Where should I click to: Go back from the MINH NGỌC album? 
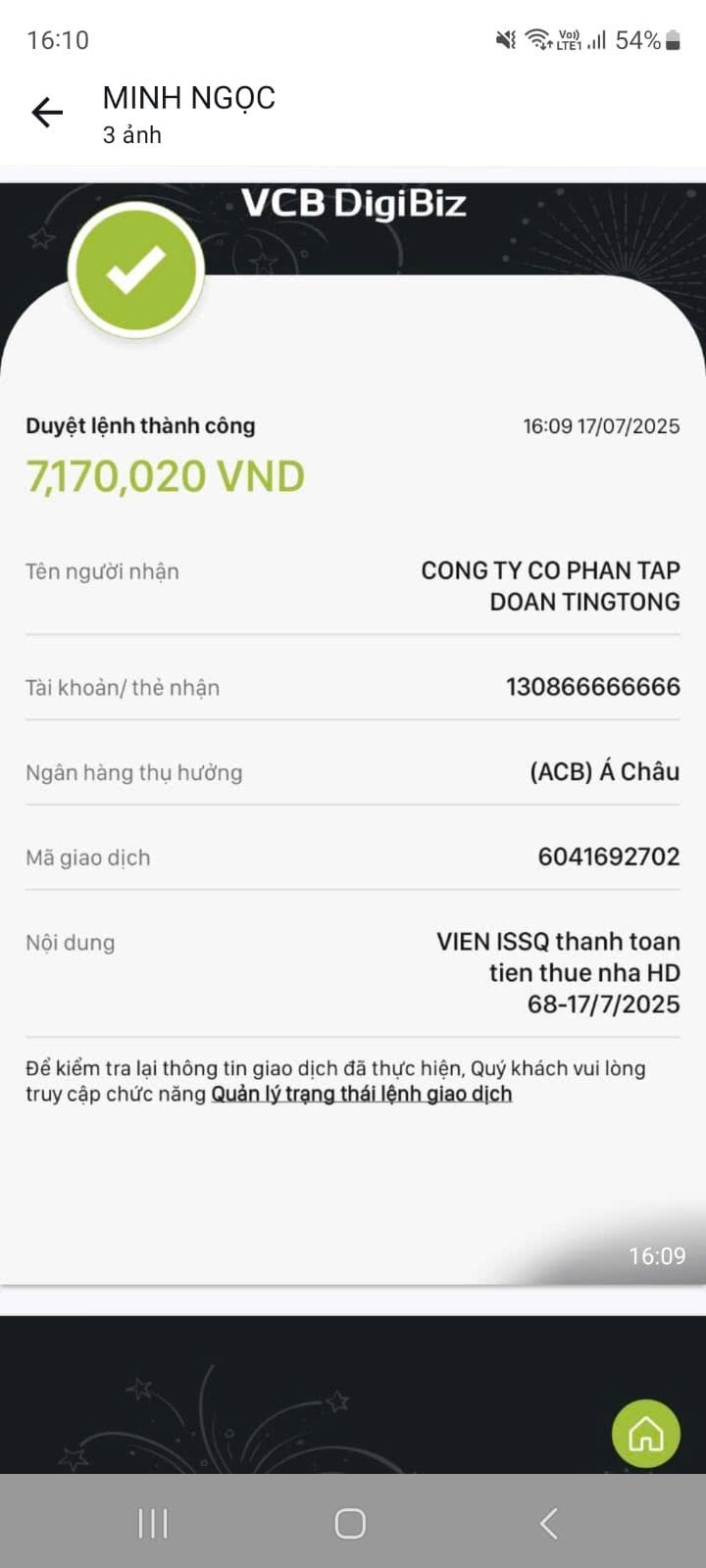tap(47, 113)
